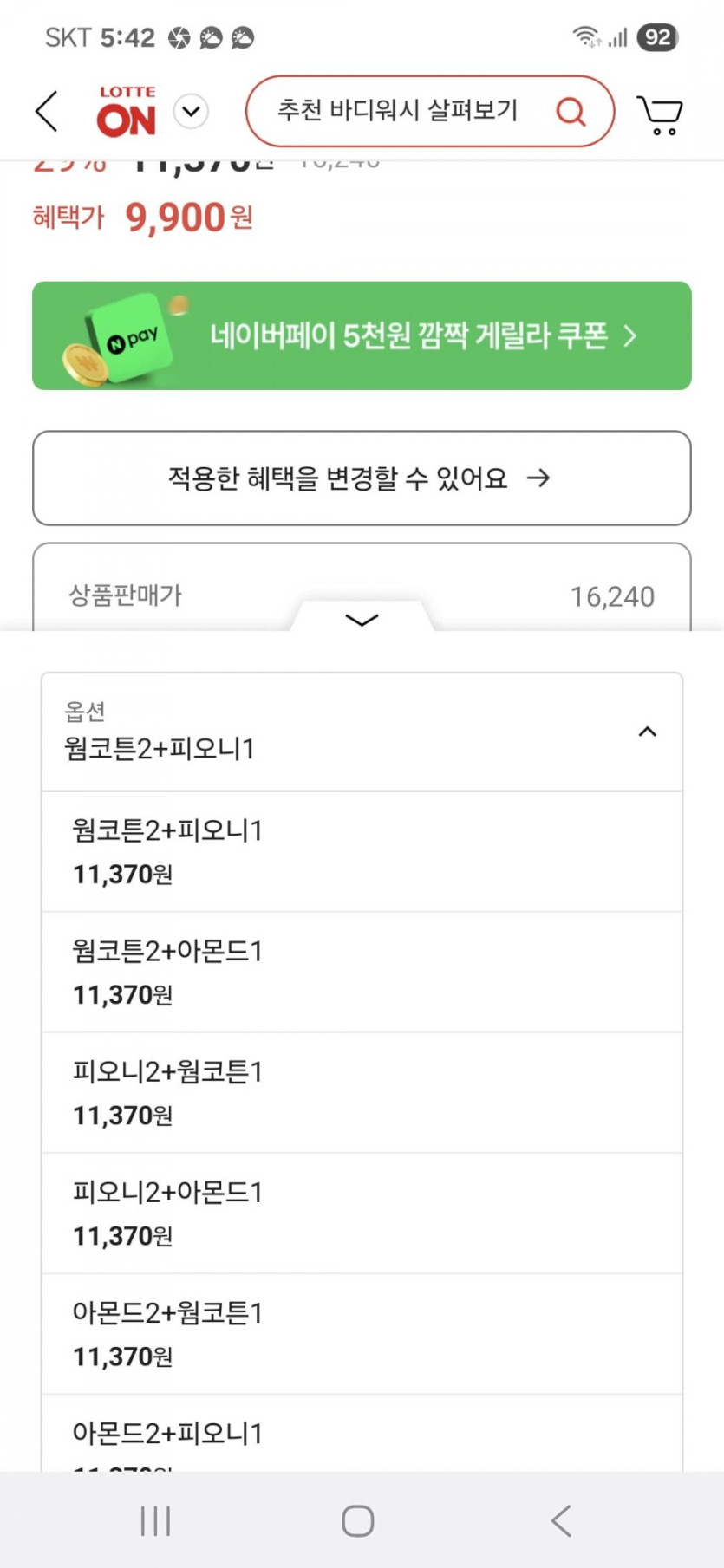Viewport: 724px width, 1568px height.
Task: Choose option 피오니2+웜코튼1
Action: 362,1092
